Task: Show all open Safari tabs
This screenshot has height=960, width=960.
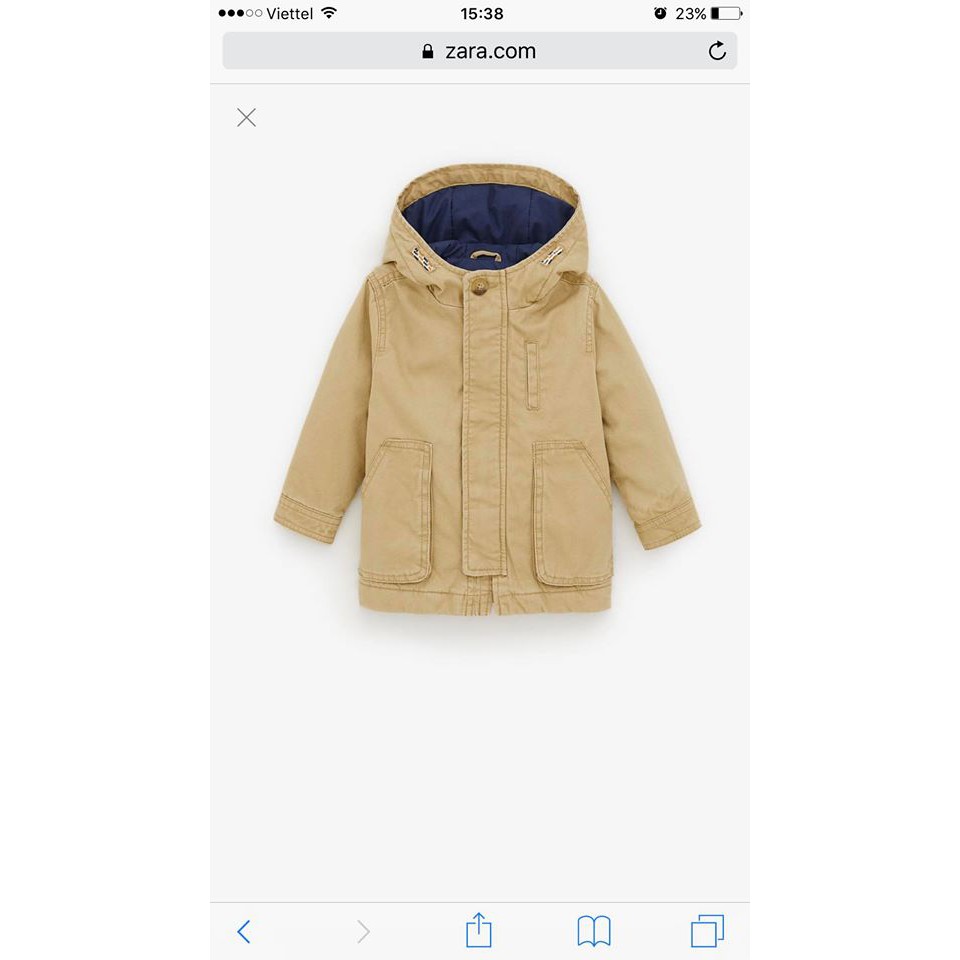Action: pos(707,932)
